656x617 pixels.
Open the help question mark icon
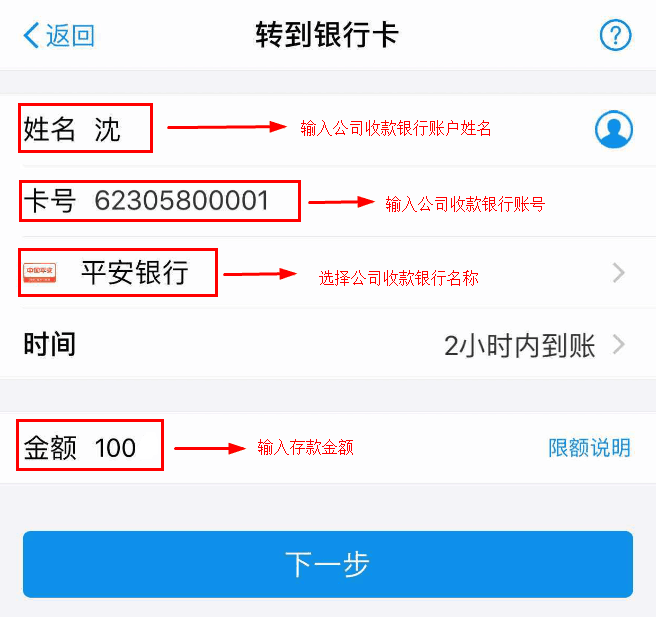pos(615,36)
